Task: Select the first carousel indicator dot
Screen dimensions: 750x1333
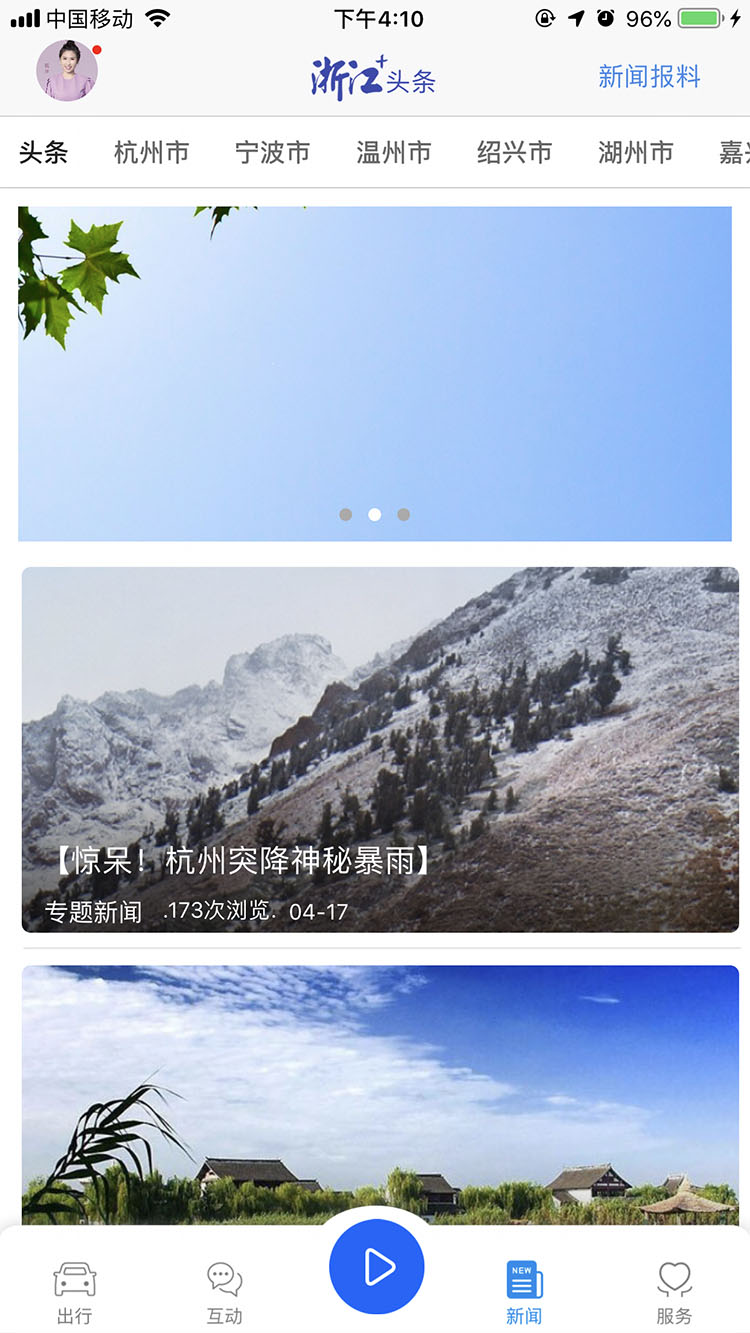Action: coord(346,514)
